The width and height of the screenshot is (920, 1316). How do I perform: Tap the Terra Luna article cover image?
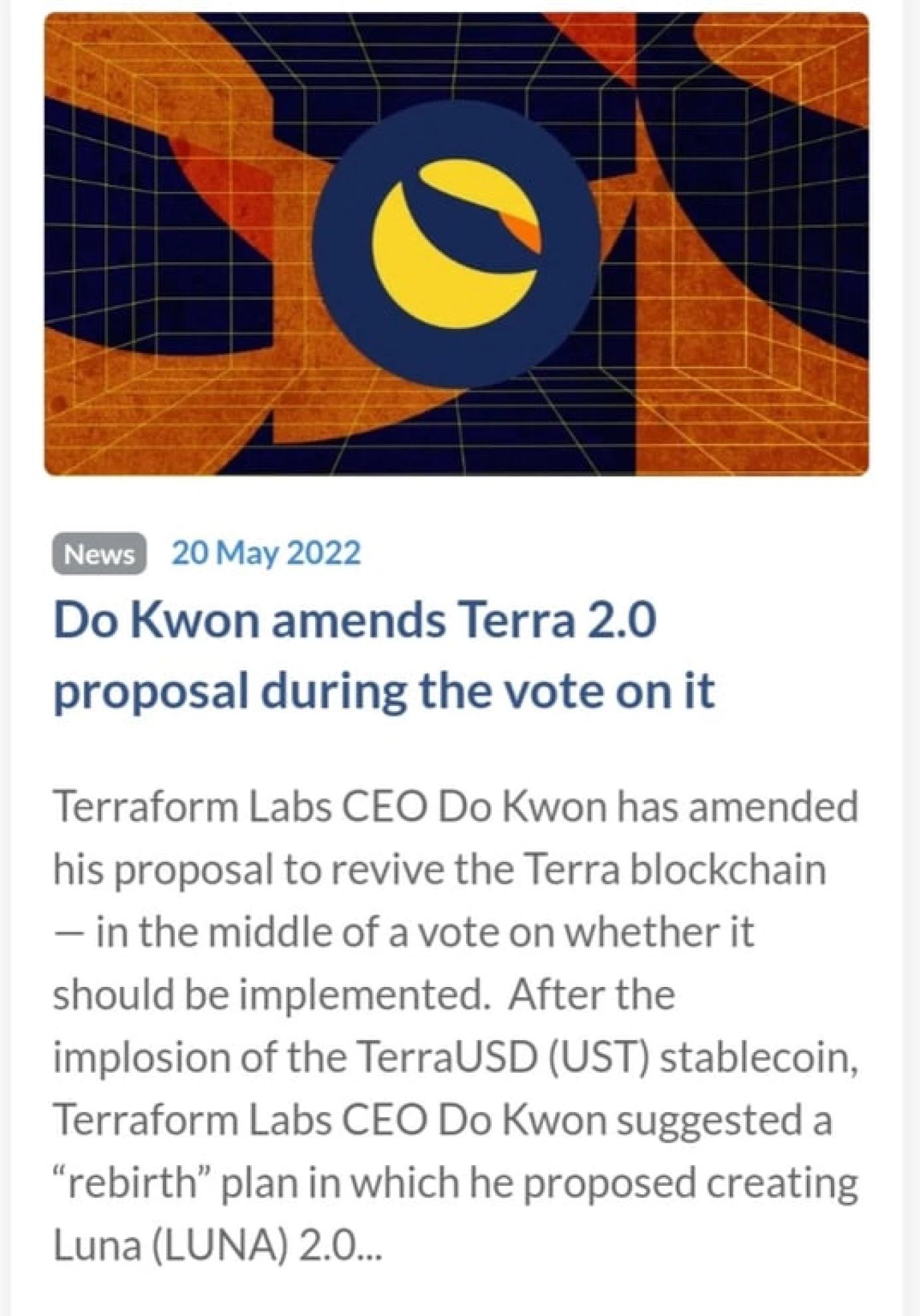tap(456, 244)
